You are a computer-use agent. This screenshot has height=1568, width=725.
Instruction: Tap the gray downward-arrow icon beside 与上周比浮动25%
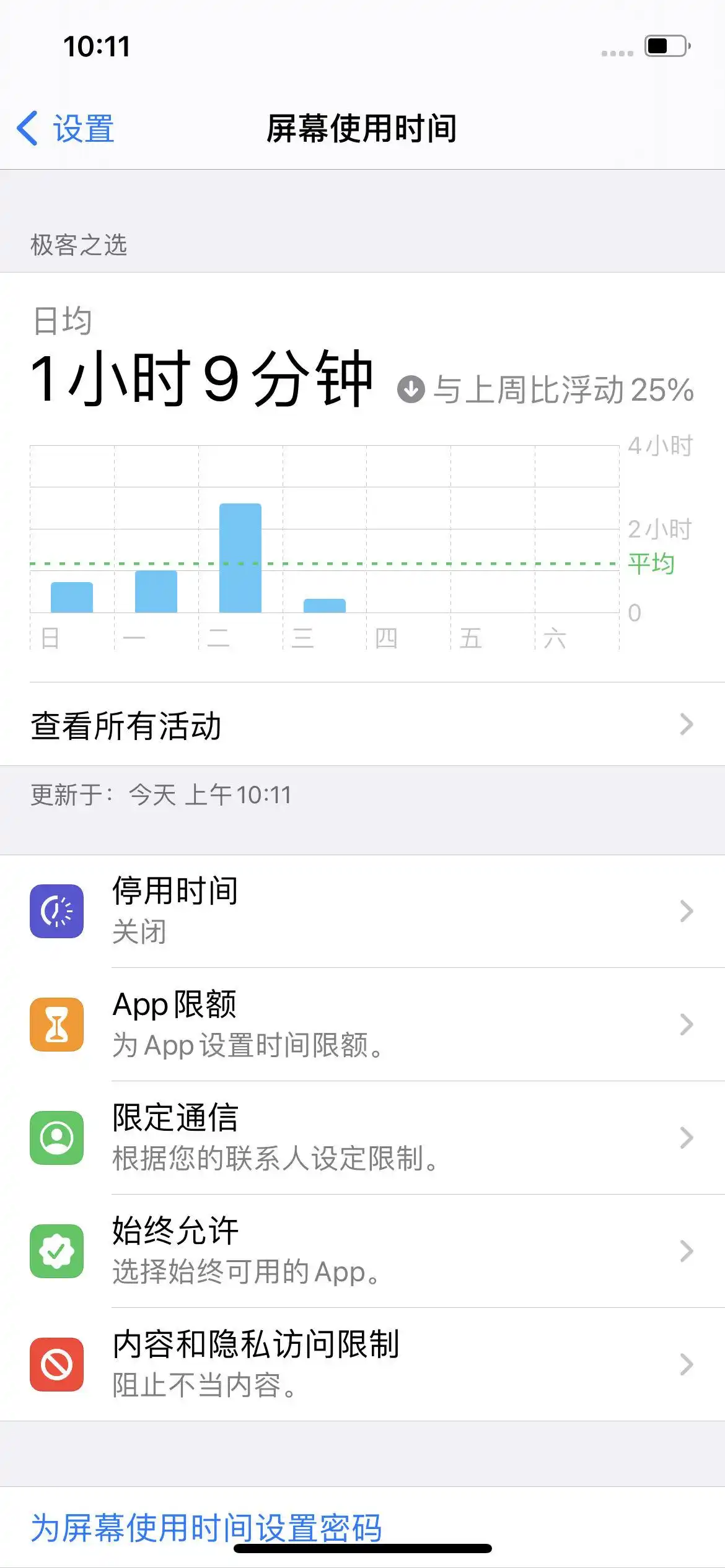[412, 390]
